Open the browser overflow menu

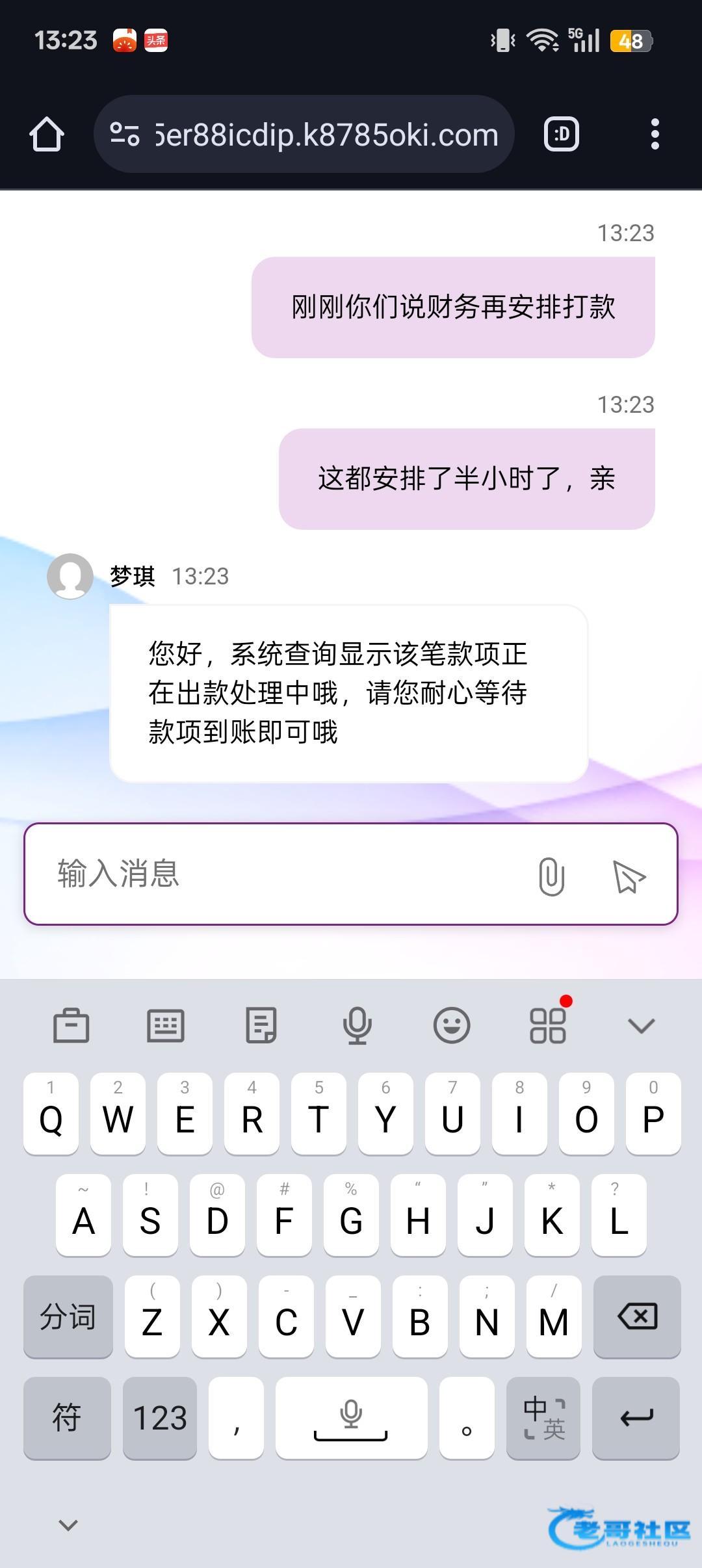pyautogui.click(x=655, y=135)
